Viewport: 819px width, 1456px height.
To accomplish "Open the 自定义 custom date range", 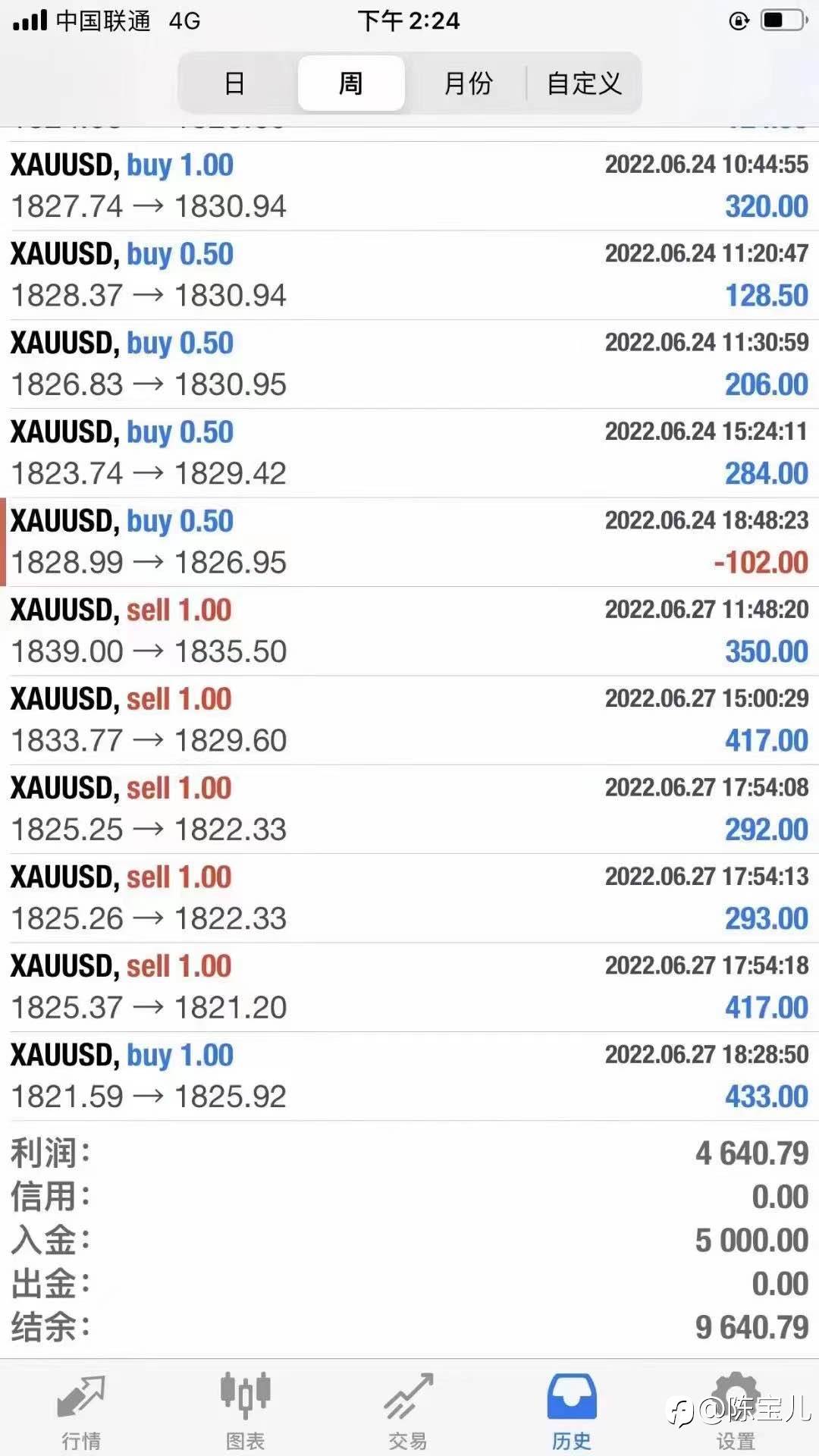I will click(x=584, y=83).
